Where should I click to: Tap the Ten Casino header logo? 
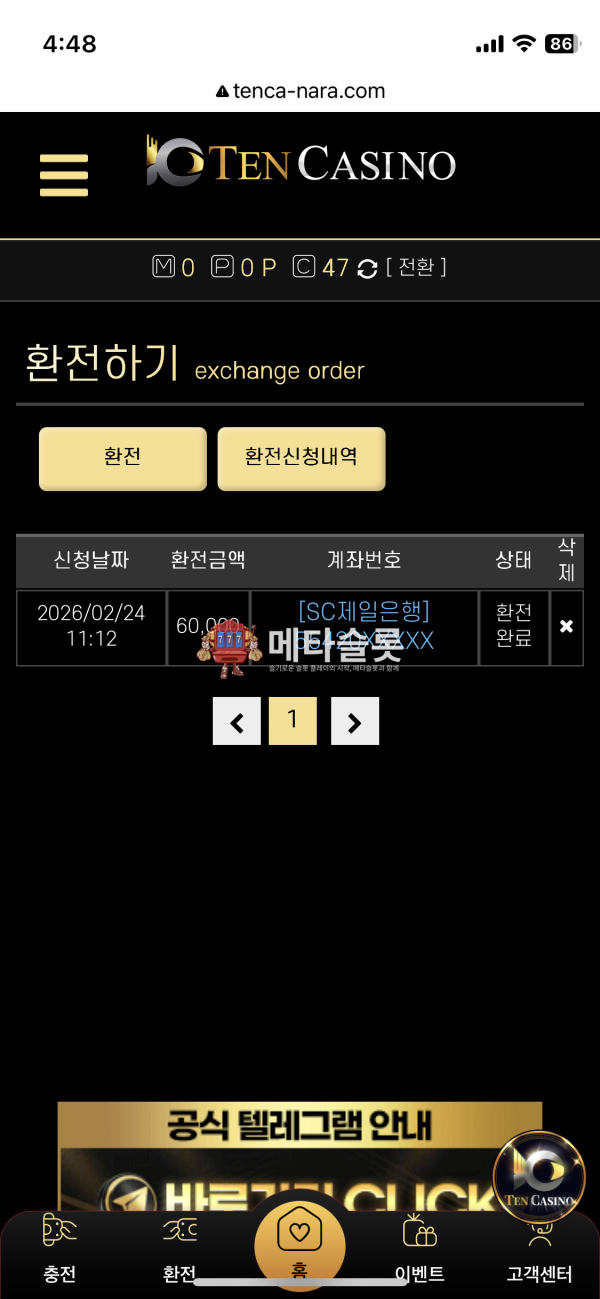[301, 162]
